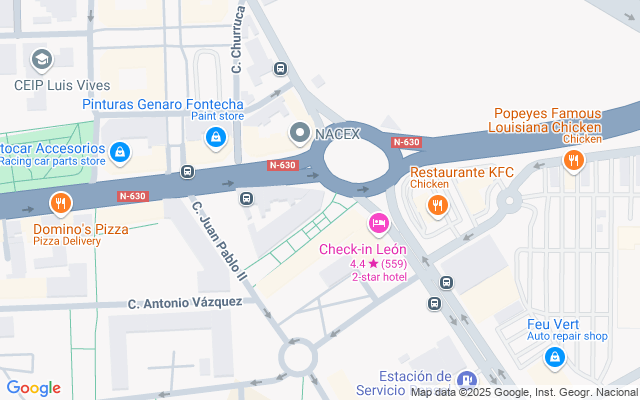Open the Domino's Pizza delivery pin
The width and height of the screenshot is (640, 400).
point(61,203)
